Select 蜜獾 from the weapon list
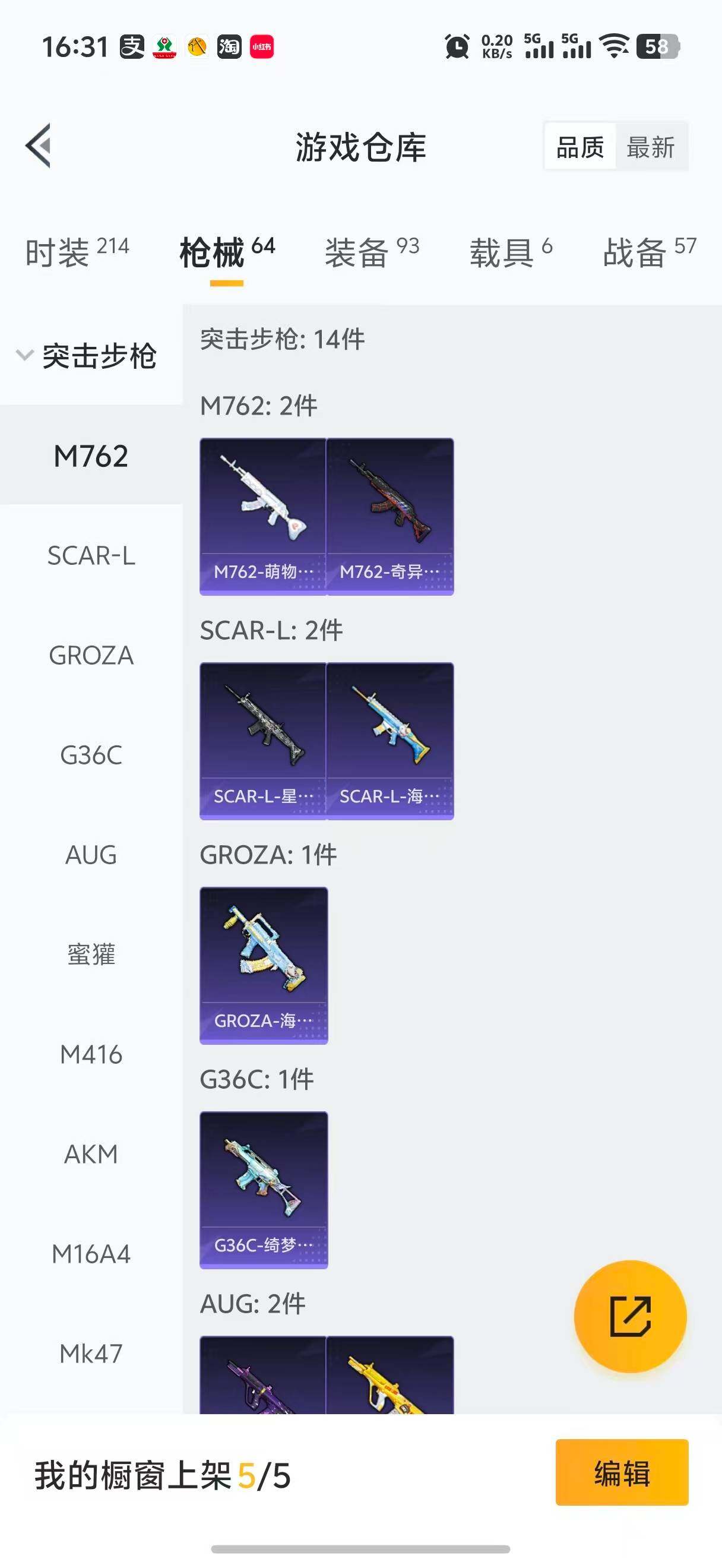Viewport: 722px width, 1568px height. [x=91, y=954]
